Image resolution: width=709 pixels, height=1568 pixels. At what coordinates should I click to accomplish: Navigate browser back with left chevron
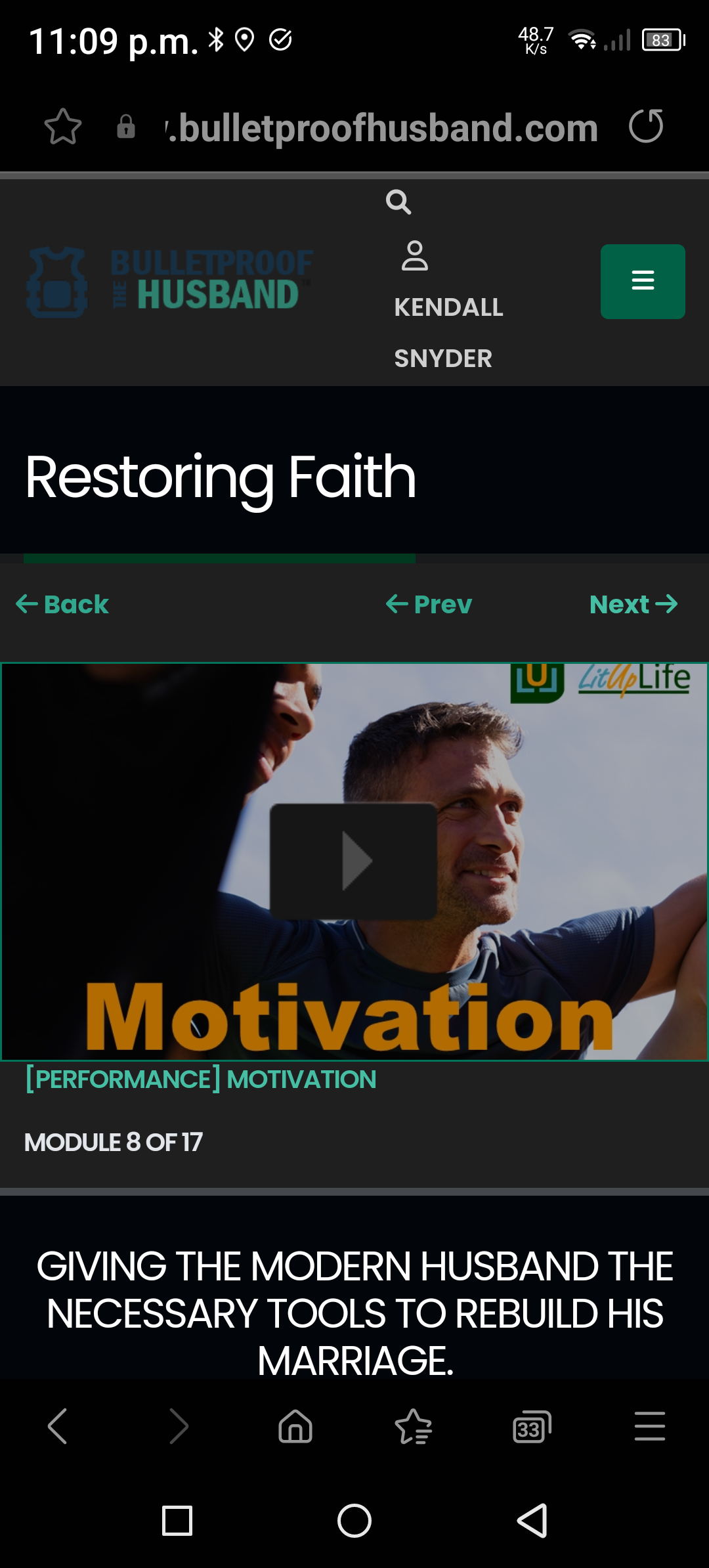[58, 1426]
